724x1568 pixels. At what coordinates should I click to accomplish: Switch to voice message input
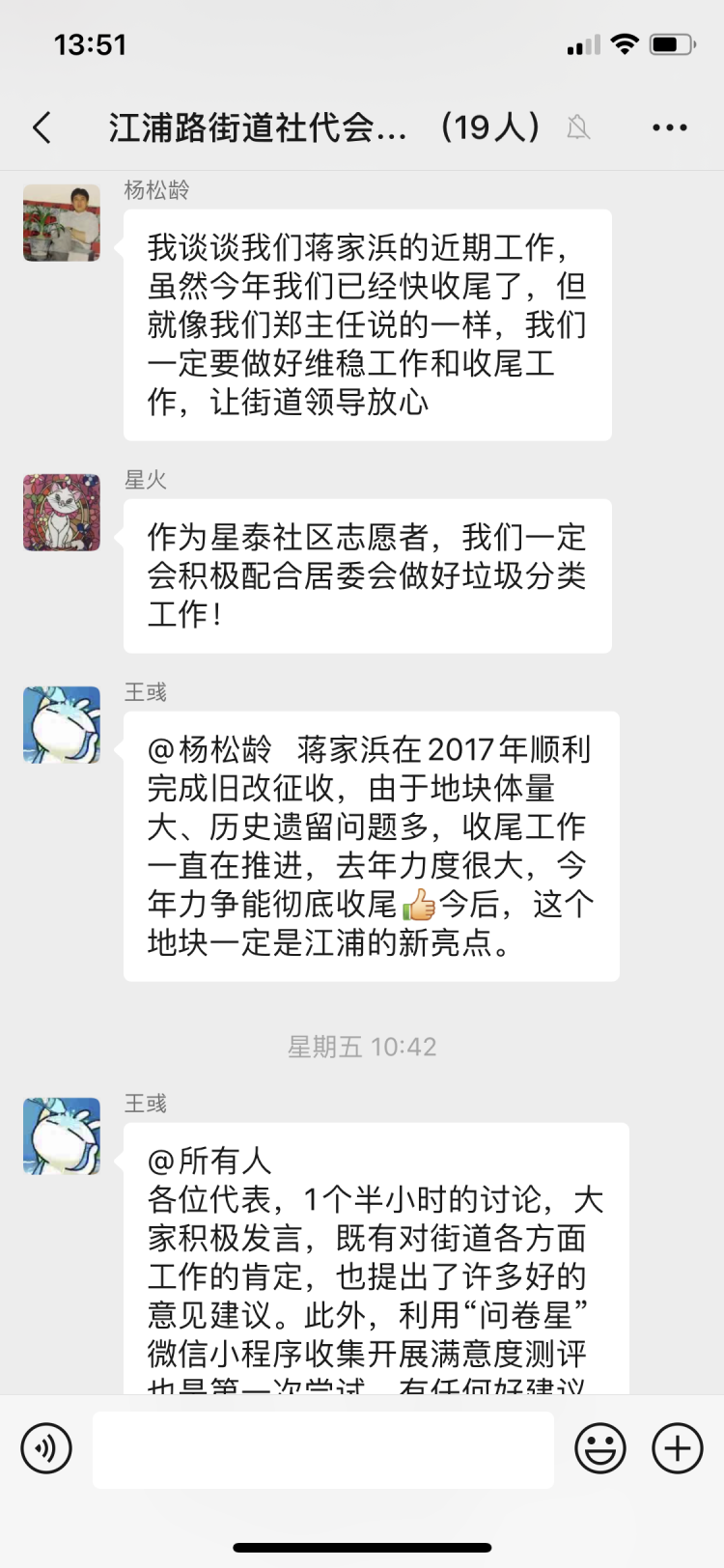[x=46, y=1448]
